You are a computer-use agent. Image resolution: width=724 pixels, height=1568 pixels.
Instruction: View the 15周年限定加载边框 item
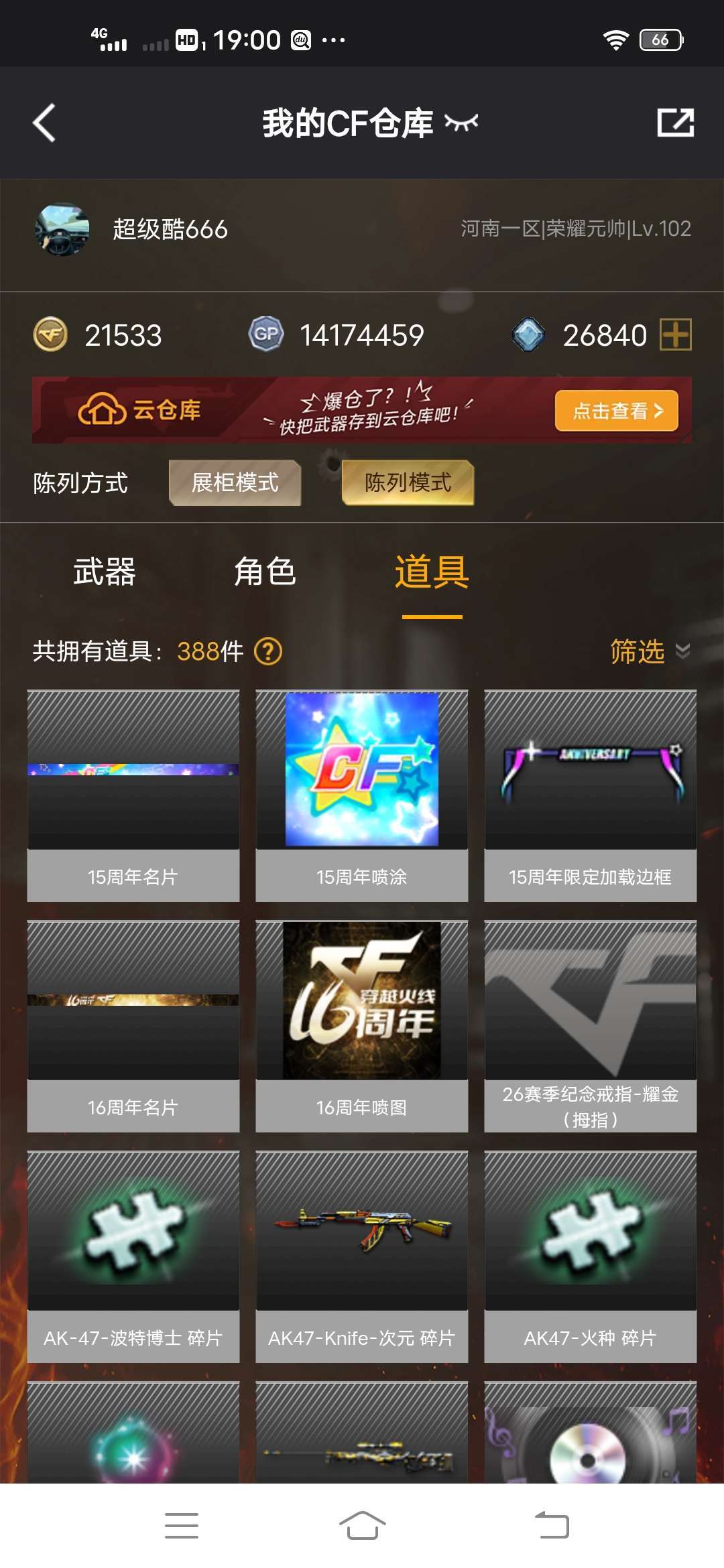pos(591,796)
